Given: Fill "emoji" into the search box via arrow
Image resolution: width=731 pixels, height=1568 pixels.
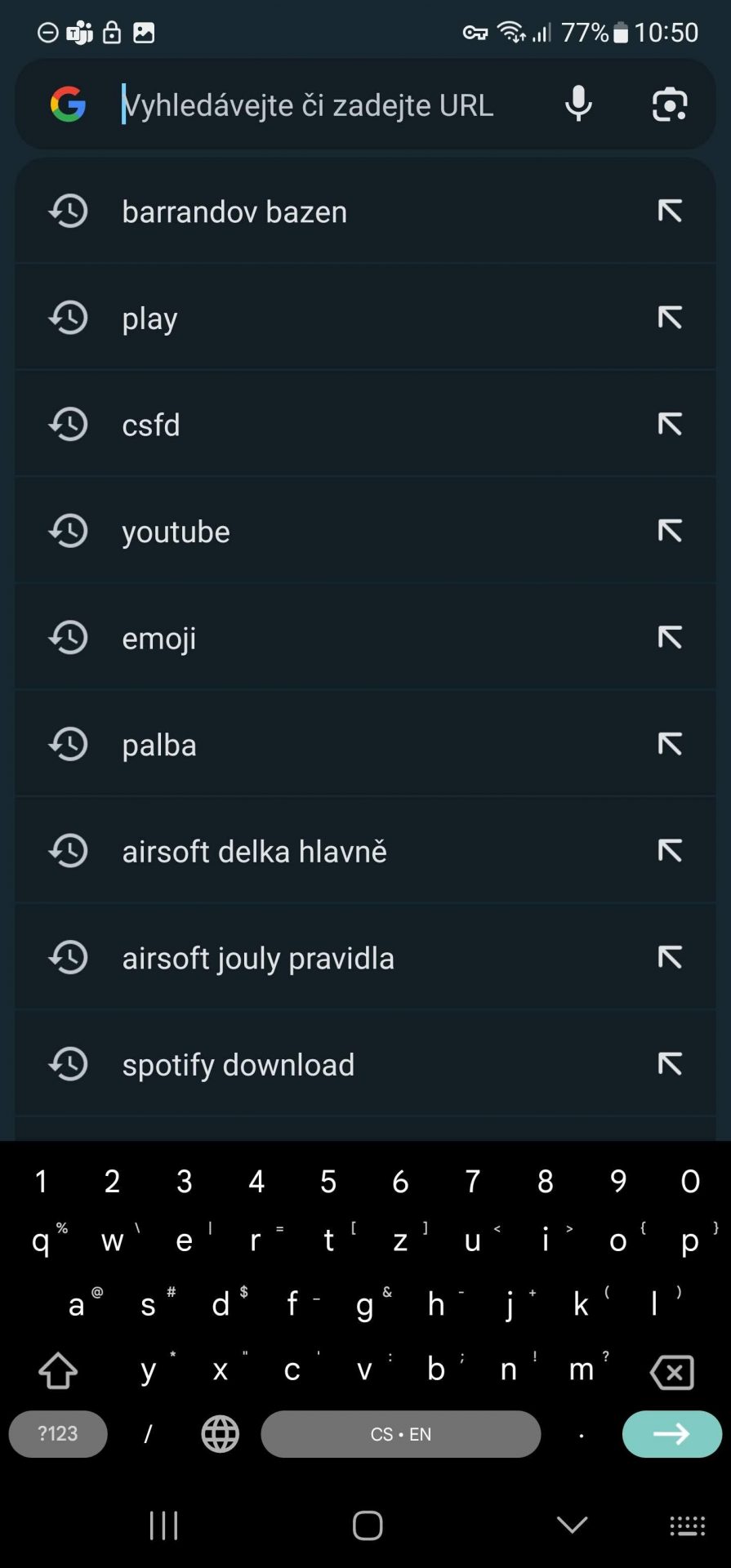Looking at the screenshot, I should pyautogui.click(x=670, y=638).
